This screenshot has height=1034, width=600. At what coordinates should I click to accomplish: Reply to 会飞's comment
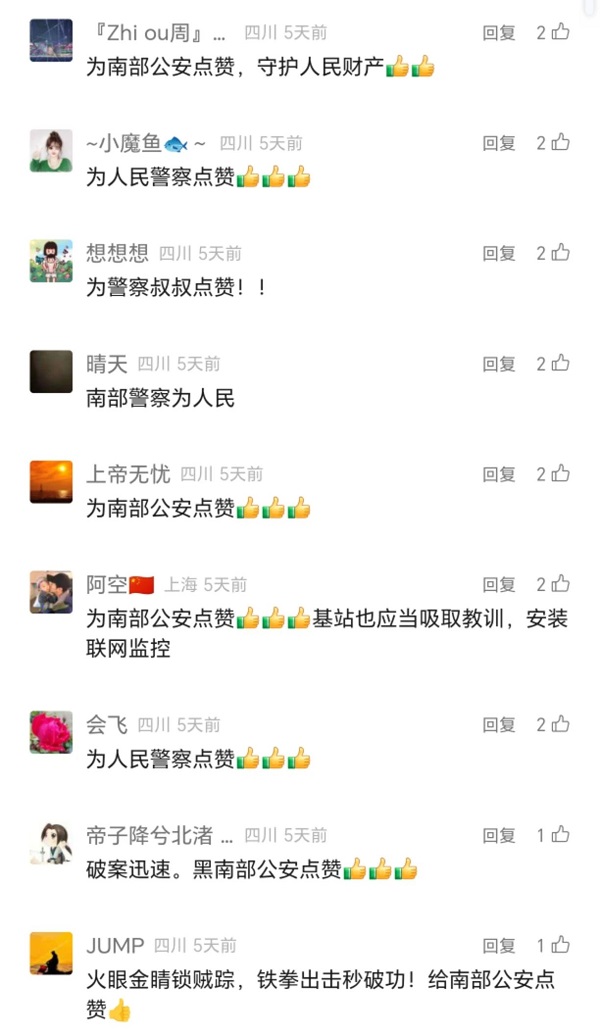click(x=499, y=725)
